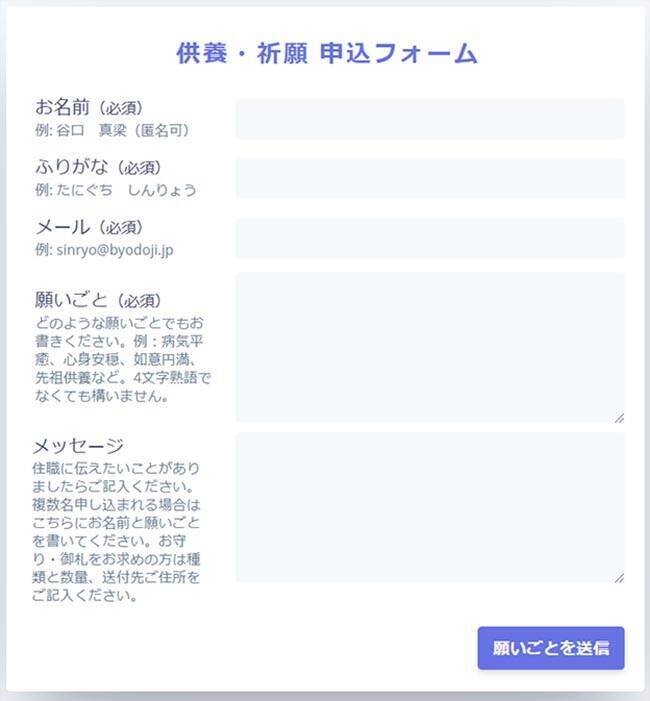Tap the お名前 name input field
Viewport: 650px width, 701px height.
(430, 119)
